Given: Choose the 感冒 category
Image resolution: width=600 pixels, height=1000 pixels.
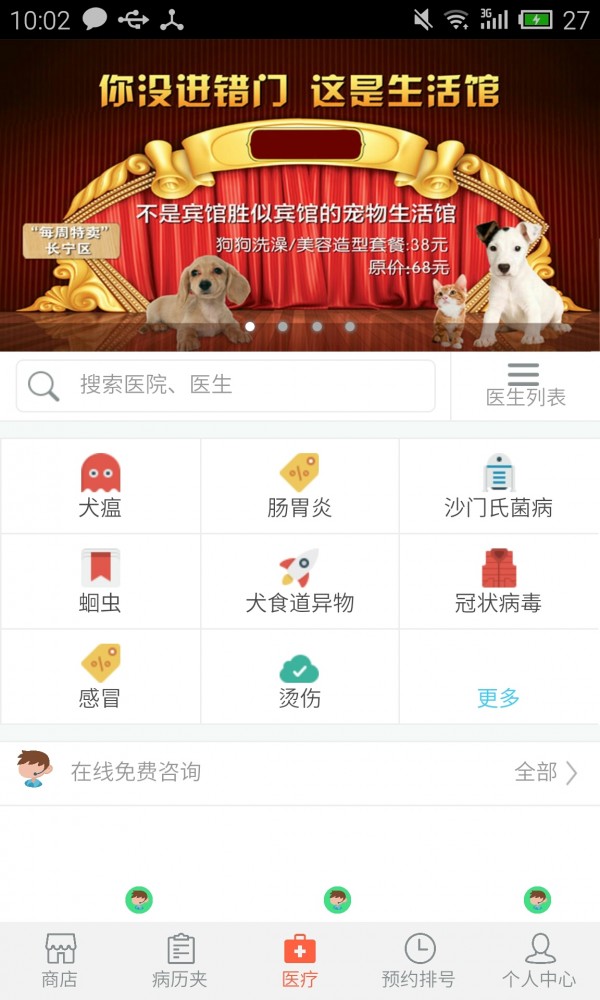Looking at the screenshot, I should click(100, 677).
